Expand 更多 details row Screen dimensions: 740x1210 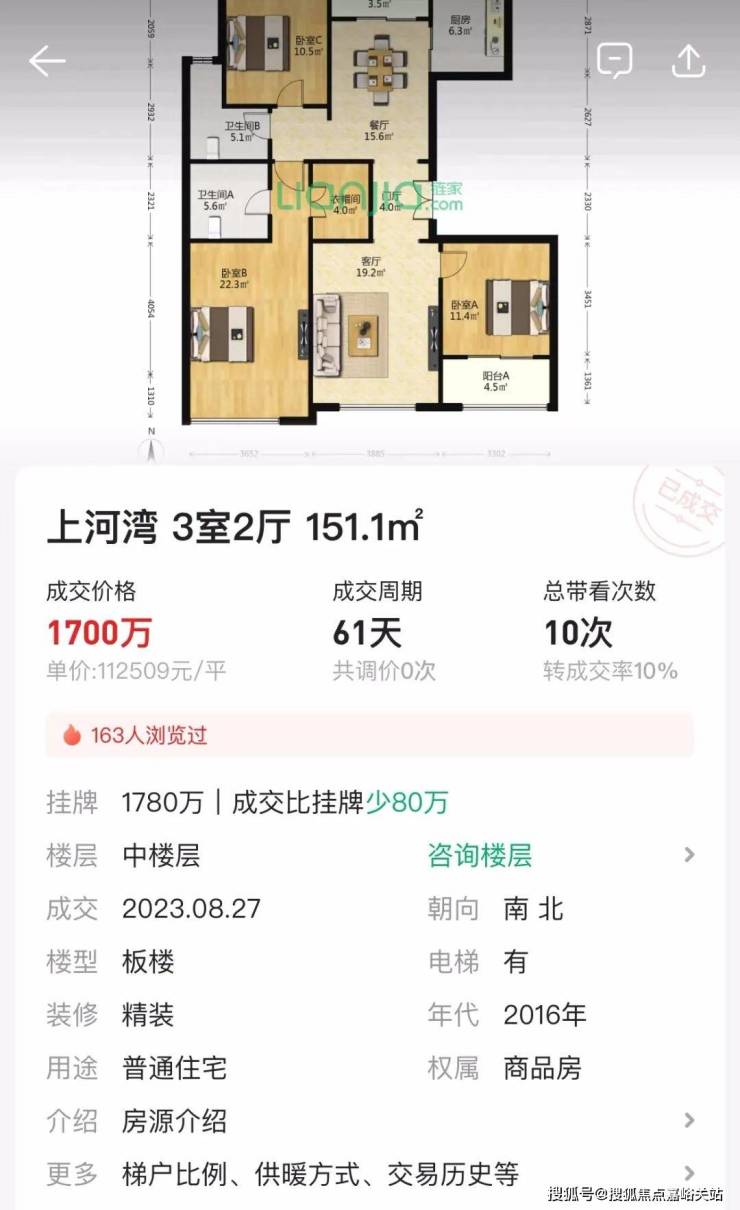(x=370, y=1174)
